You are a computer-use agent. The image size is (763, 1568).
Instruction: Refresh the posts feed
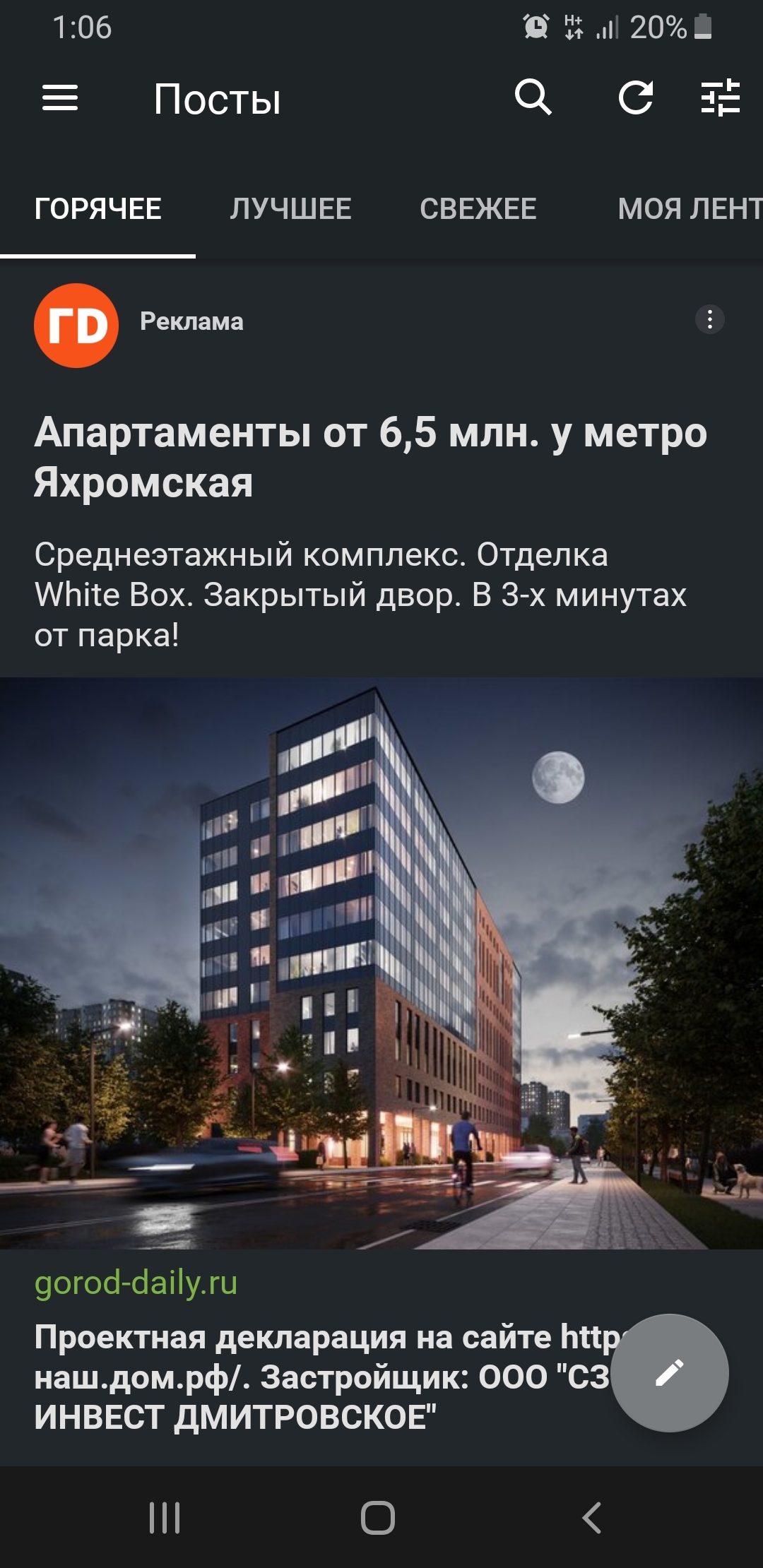[x=635, y=97]
